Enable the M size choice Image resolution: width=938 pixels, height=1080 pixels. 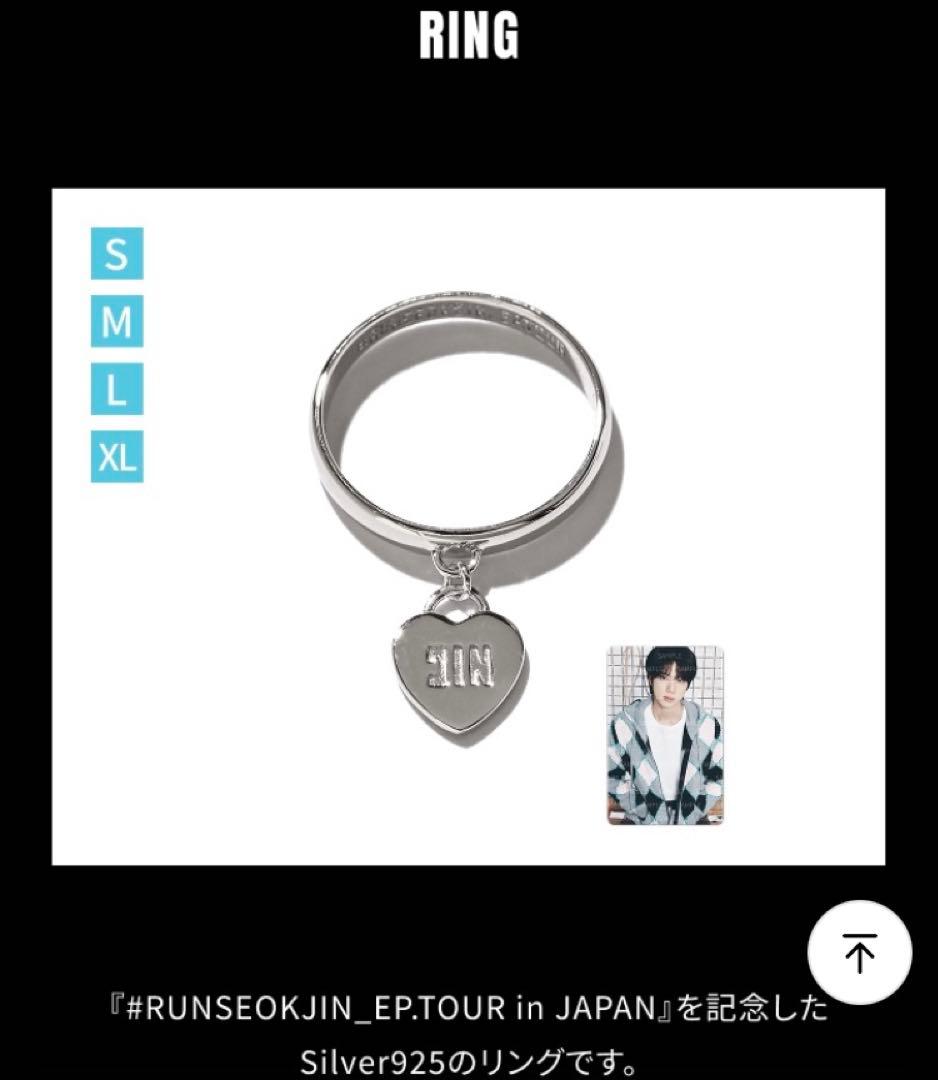119,320
